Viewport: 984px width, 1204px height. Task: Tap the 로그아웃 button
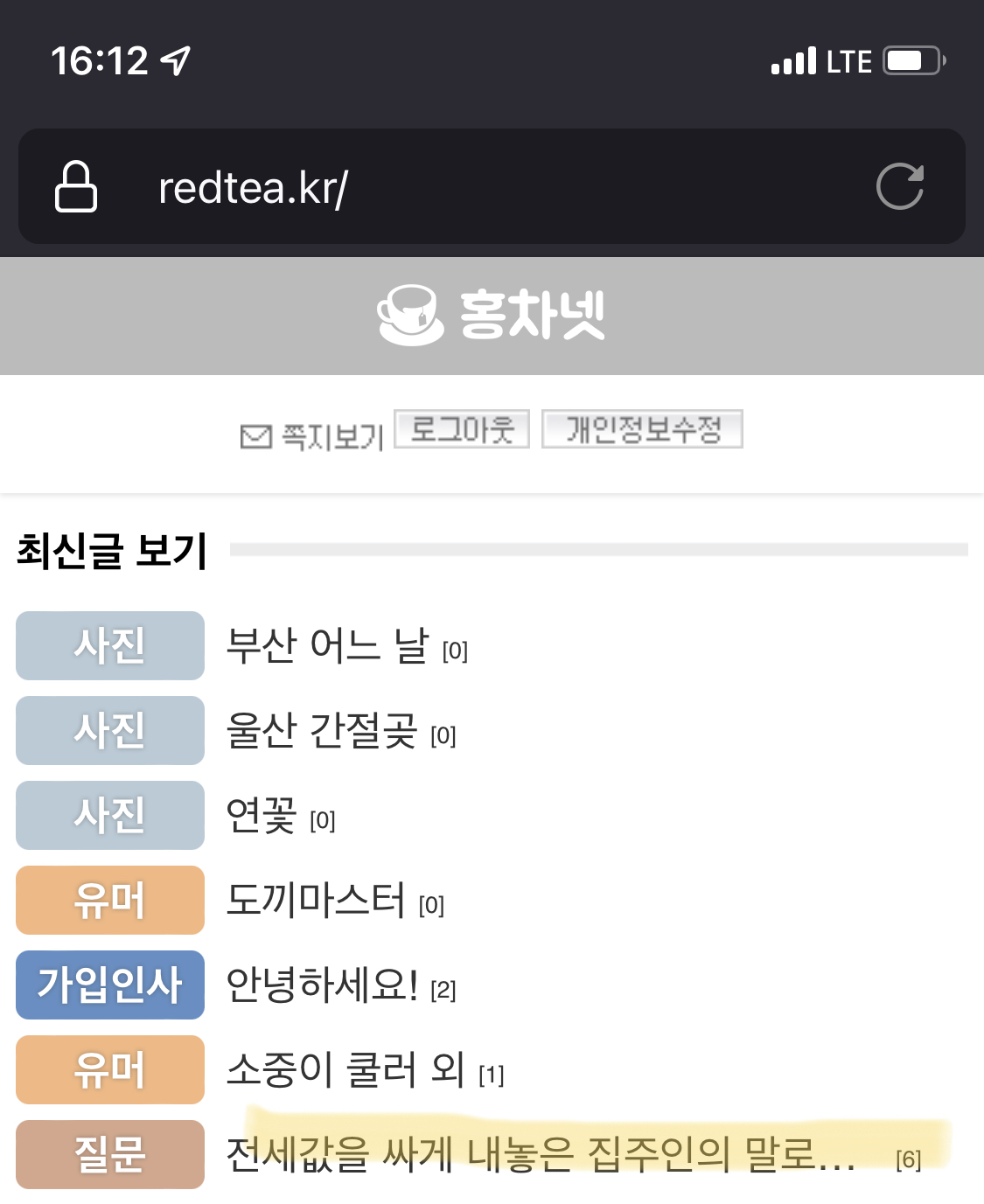pyautogui.click(x=462, y=429)
